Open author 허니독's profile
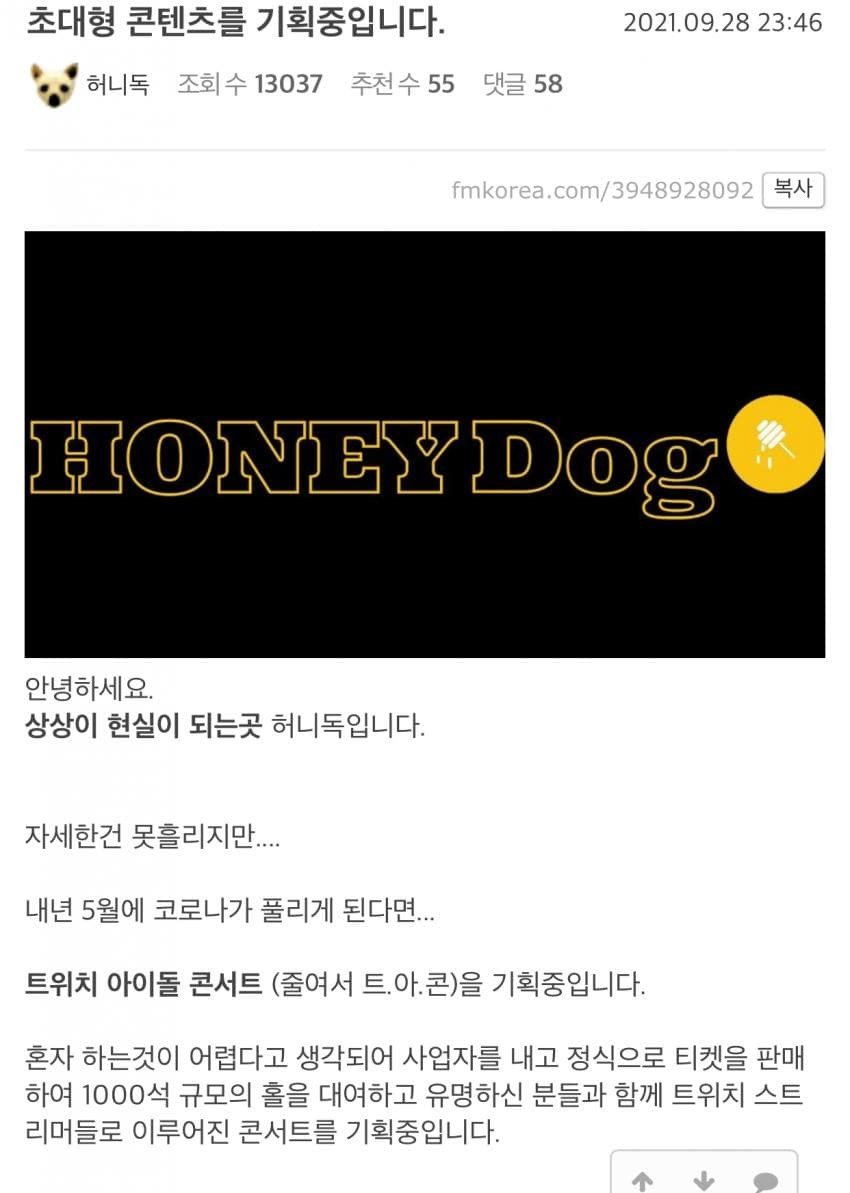This screenshot has width=850, height=1193. pyautogui.click(x=117, y=84)
